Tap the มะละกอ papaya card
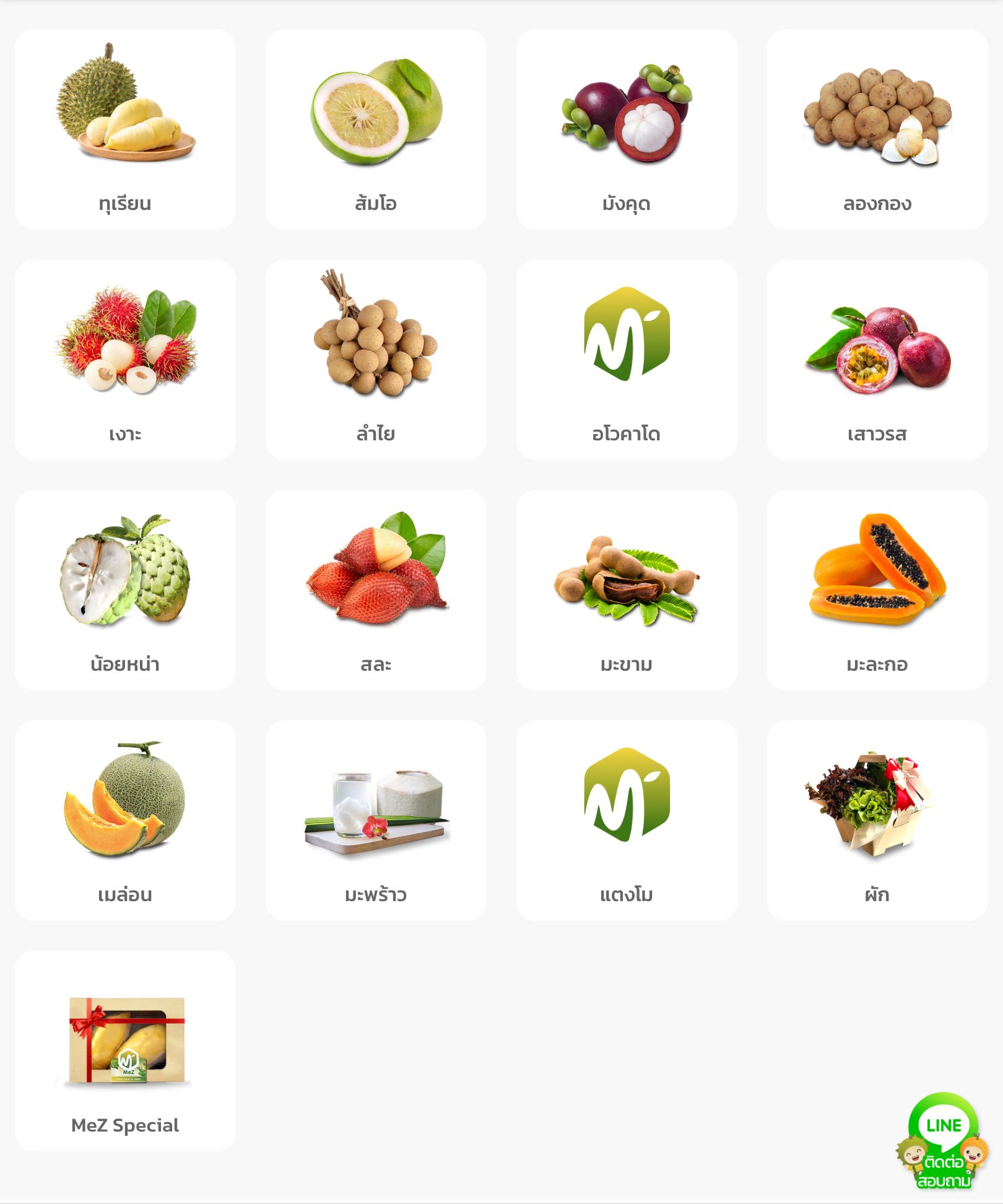Image resolution: width=1003 pixels, height=1204 pixels. pos(877,590)
